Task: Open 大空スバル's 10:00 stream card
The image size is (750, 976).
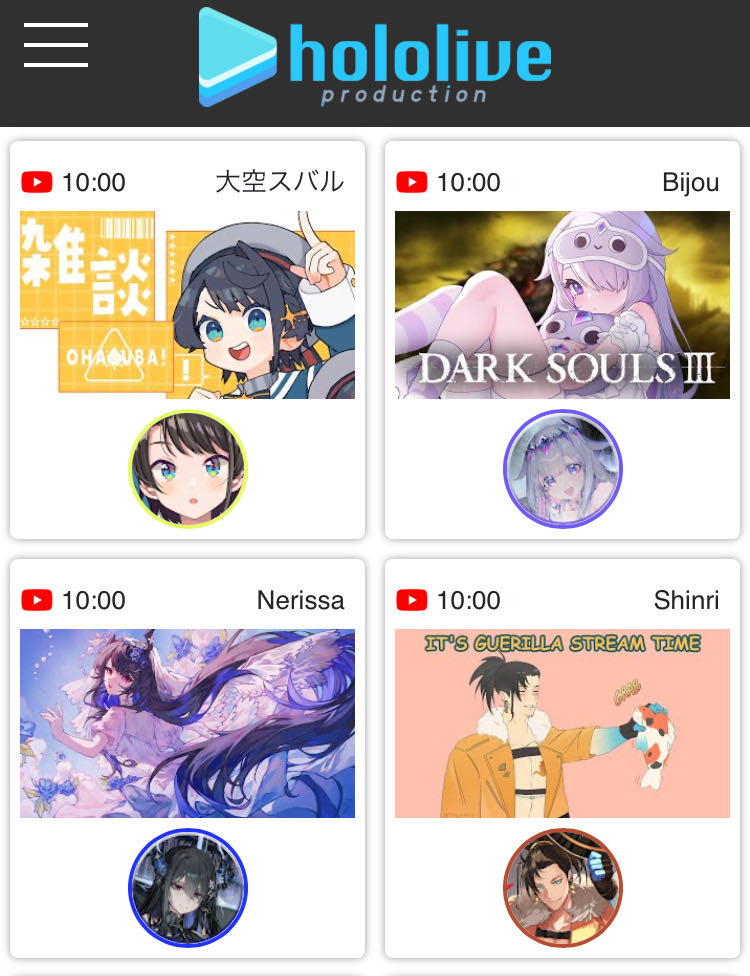Action: [x=187, y=305]
